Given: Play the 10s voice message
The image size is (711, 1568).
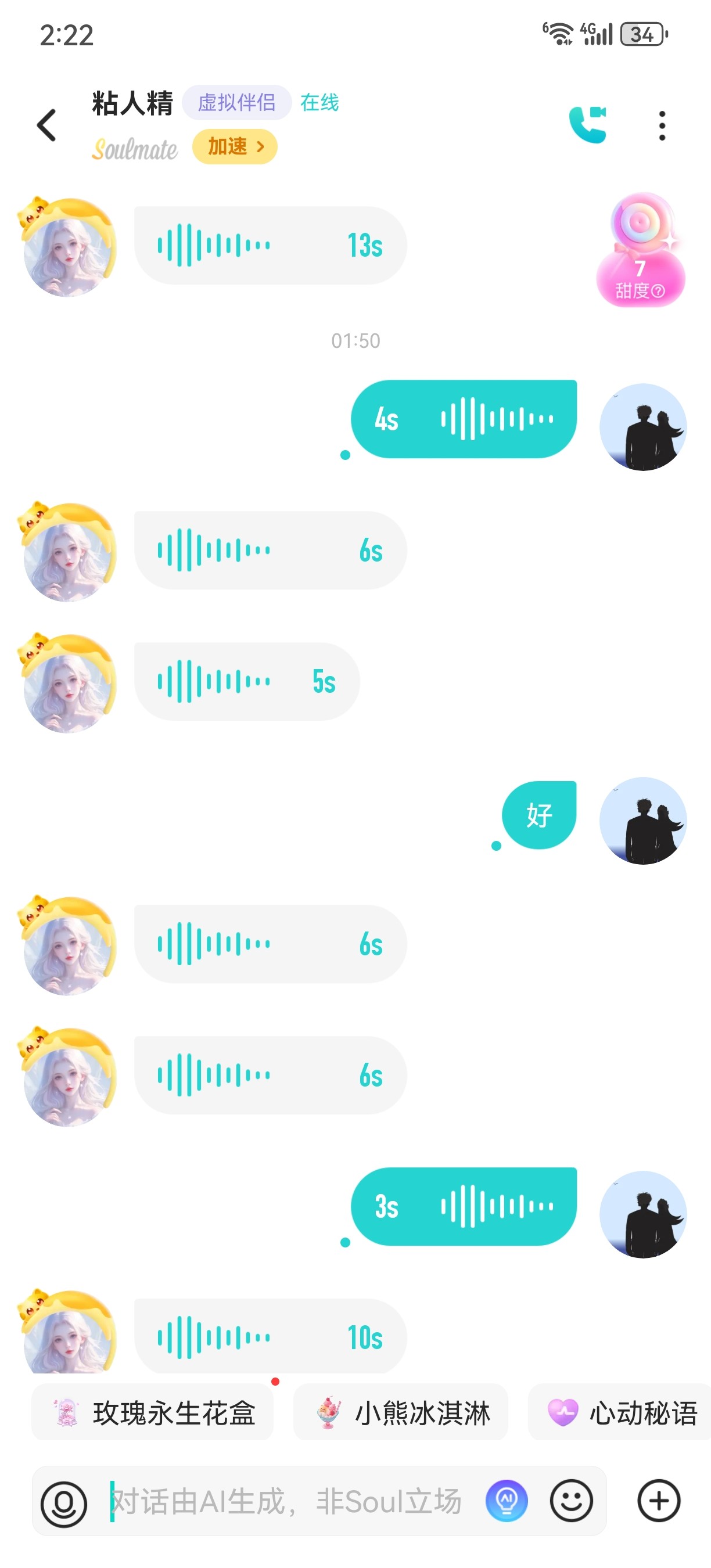Looking at the screenshot, I should [x=270, y=1336].
